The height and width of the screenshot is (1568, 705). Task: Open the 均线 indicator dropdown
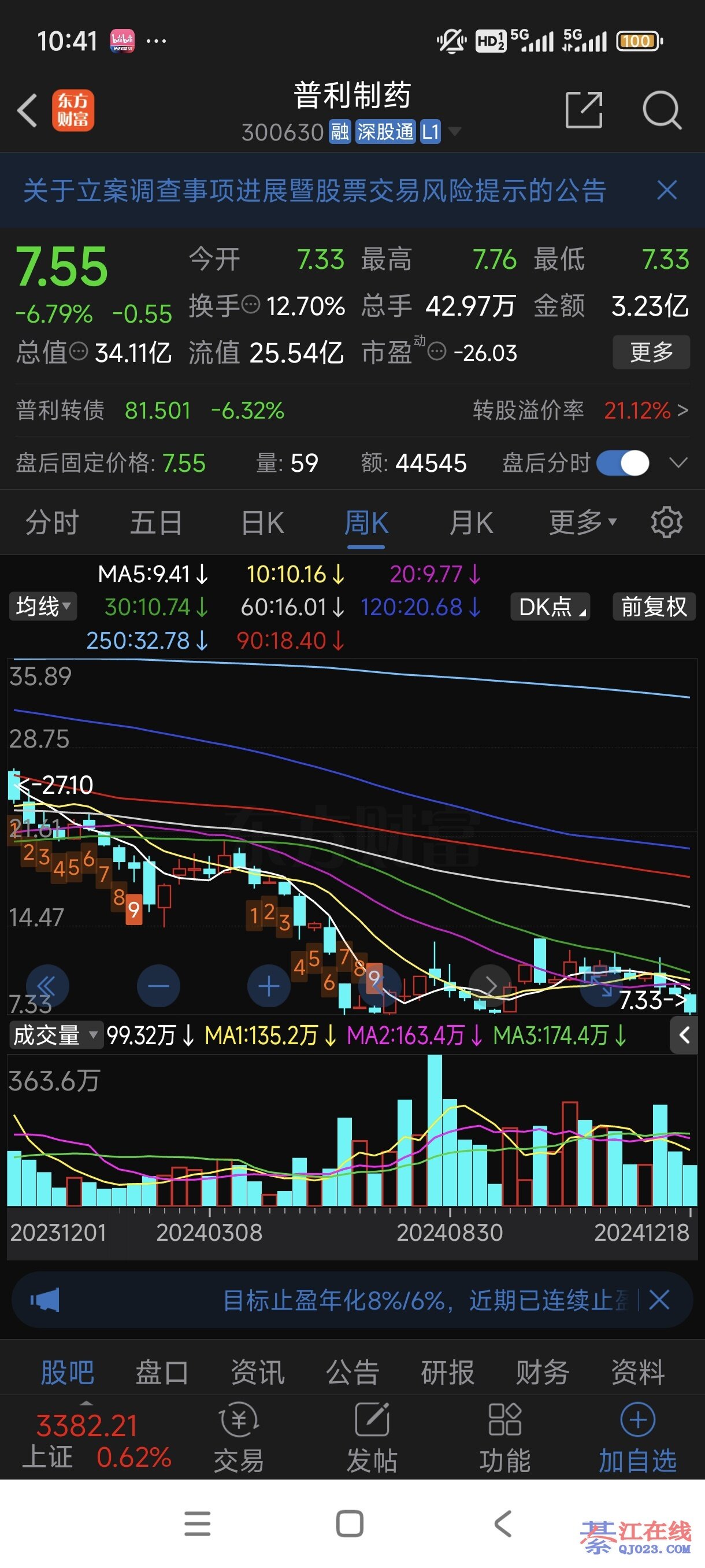click(43, 607)
